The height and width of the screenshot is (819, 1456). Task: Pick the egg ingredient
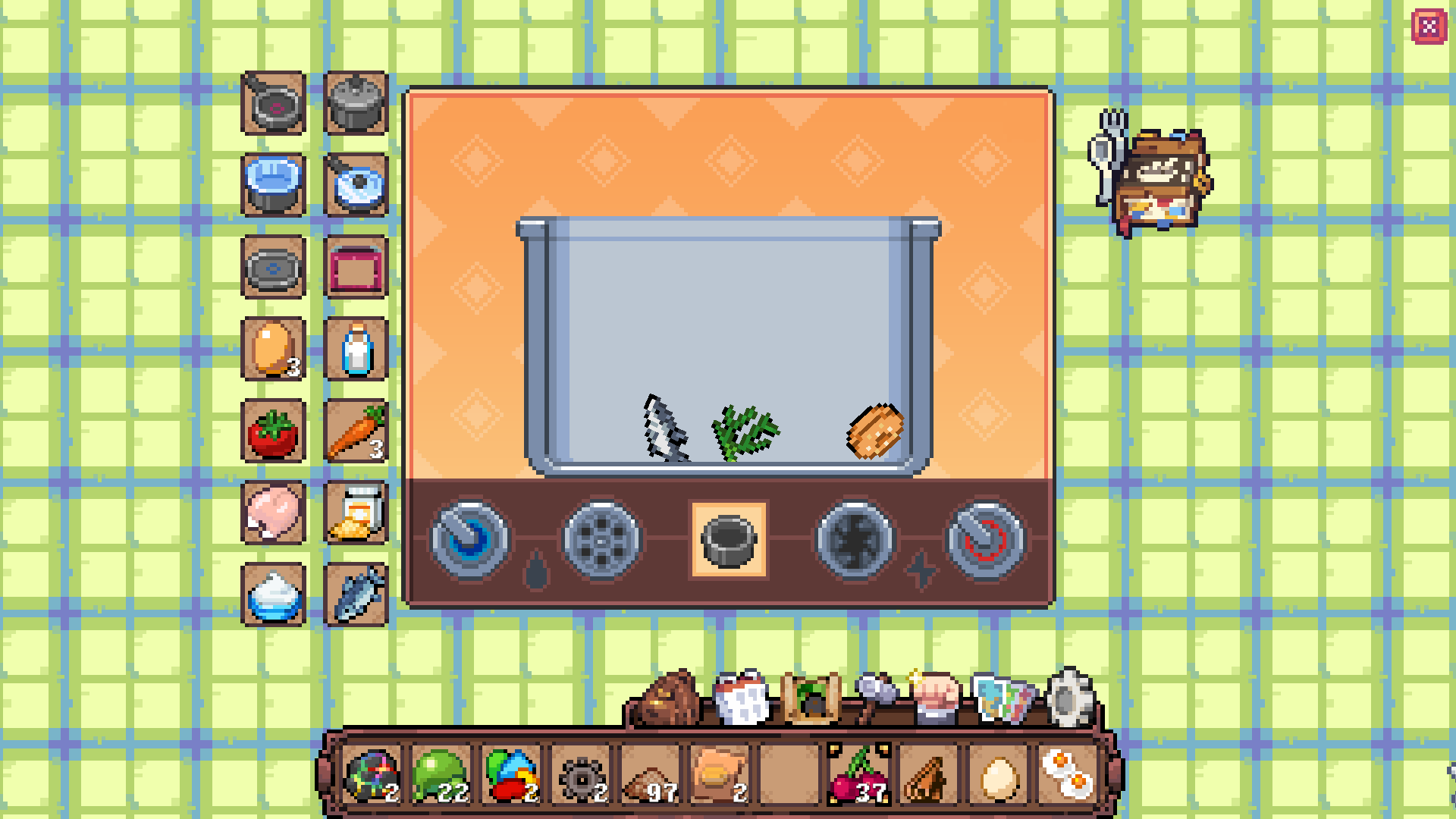tap(273, 349)
